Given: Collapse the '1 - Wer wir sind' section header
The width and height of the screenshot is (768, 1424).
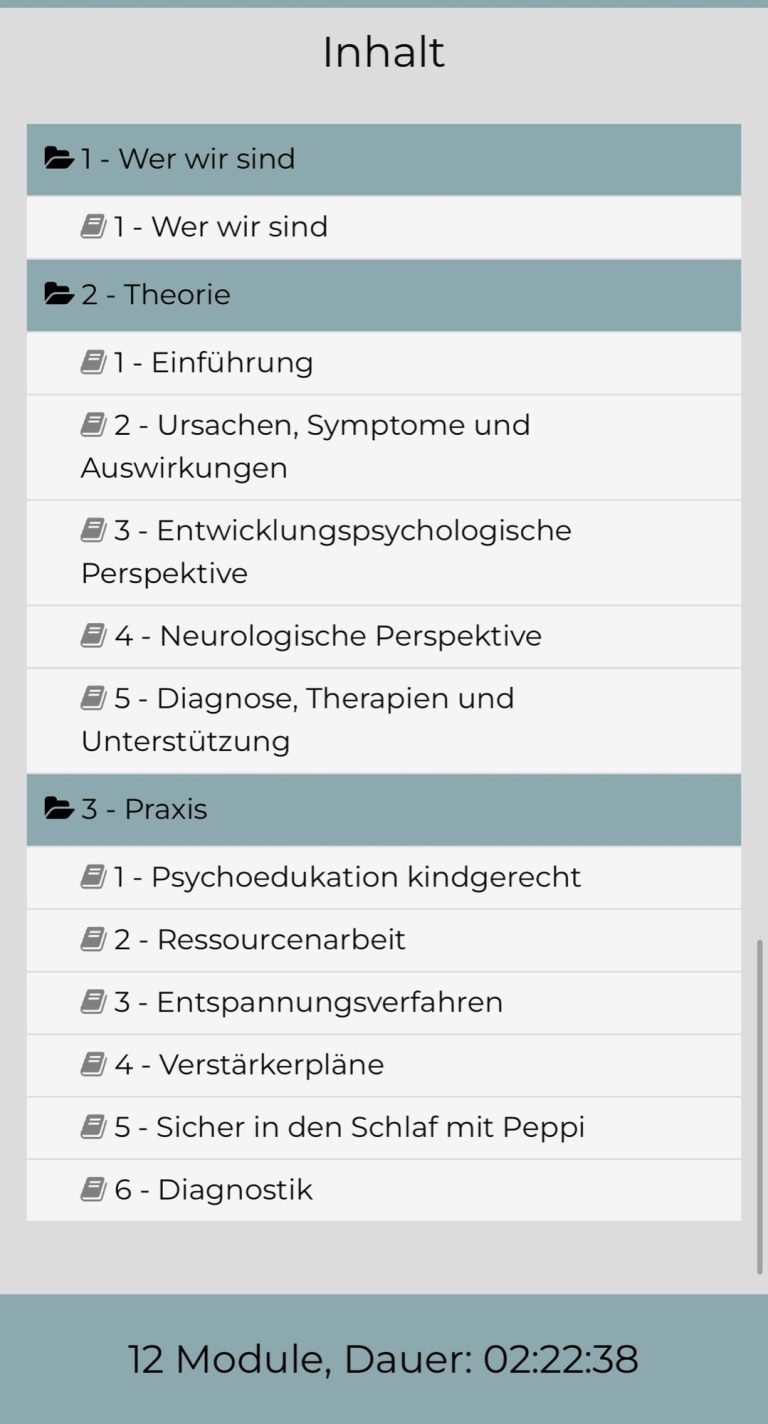Looking at the screenshot, I should point(188,159).
